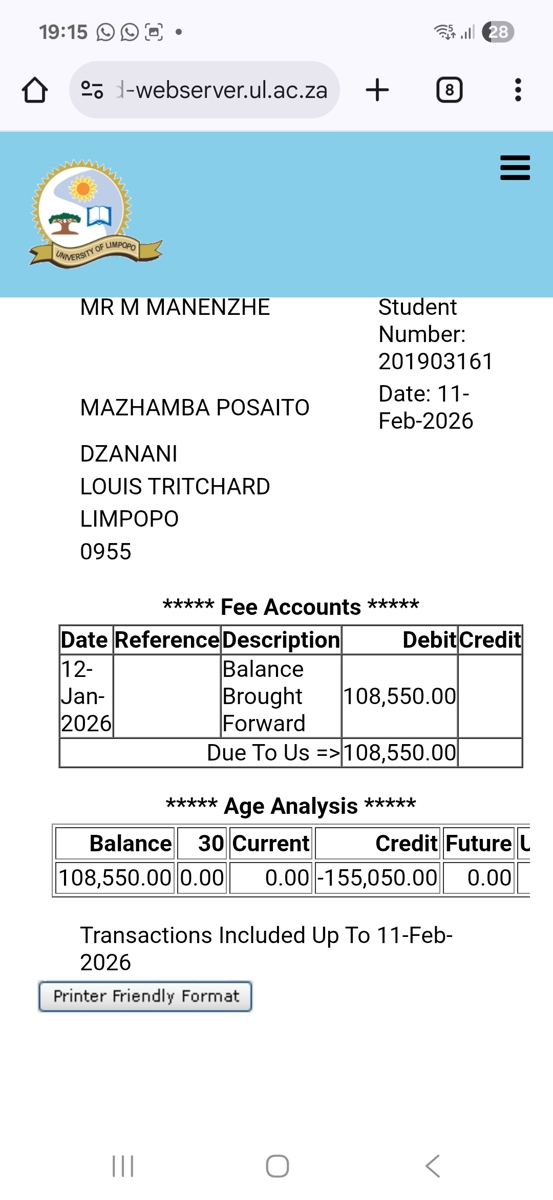Go back using the system back button
The image size is (553, 1200).
click(432, 1165)
